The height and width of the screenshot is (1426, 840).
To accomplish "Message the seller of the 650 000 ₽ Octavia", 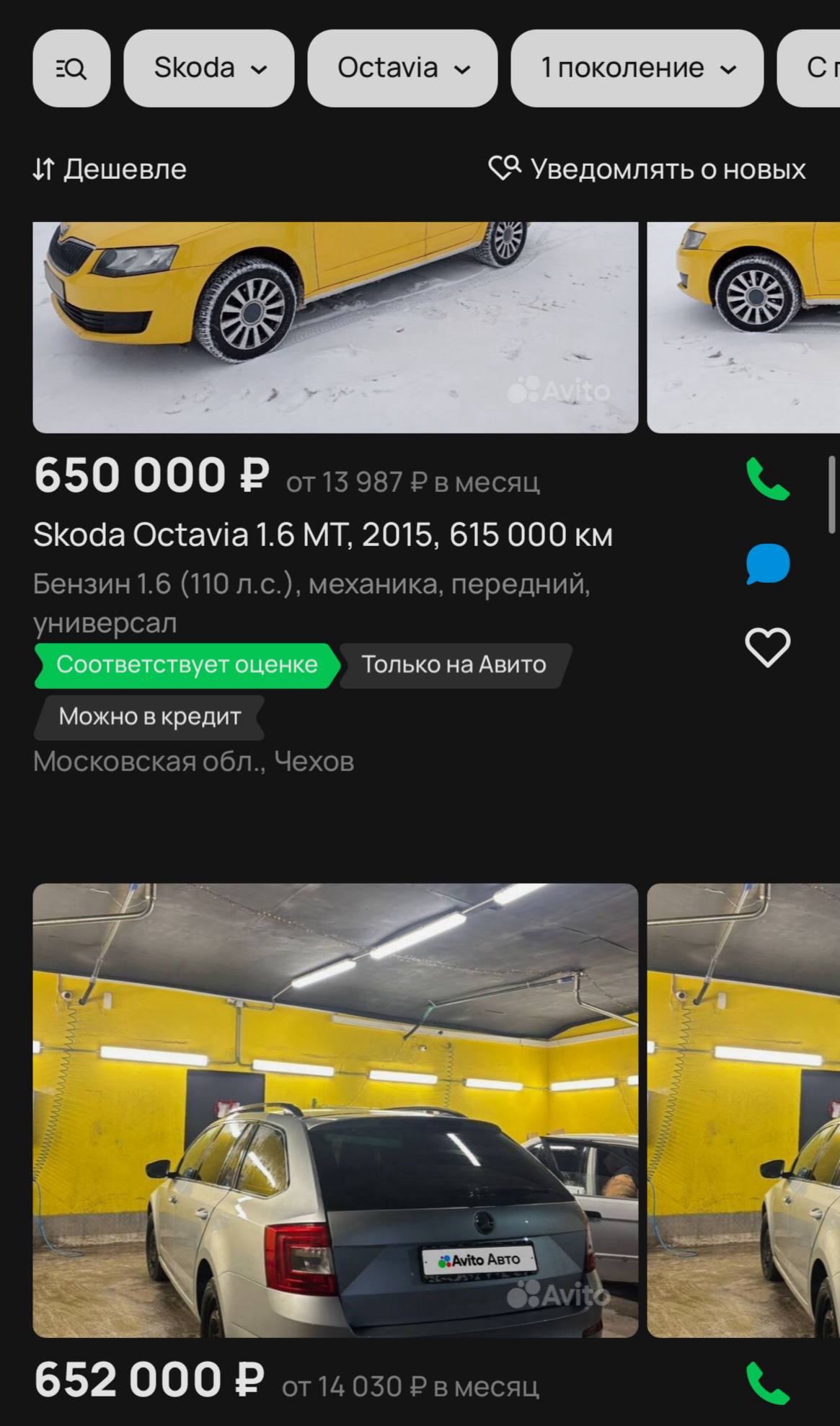I will click(767, 563).
